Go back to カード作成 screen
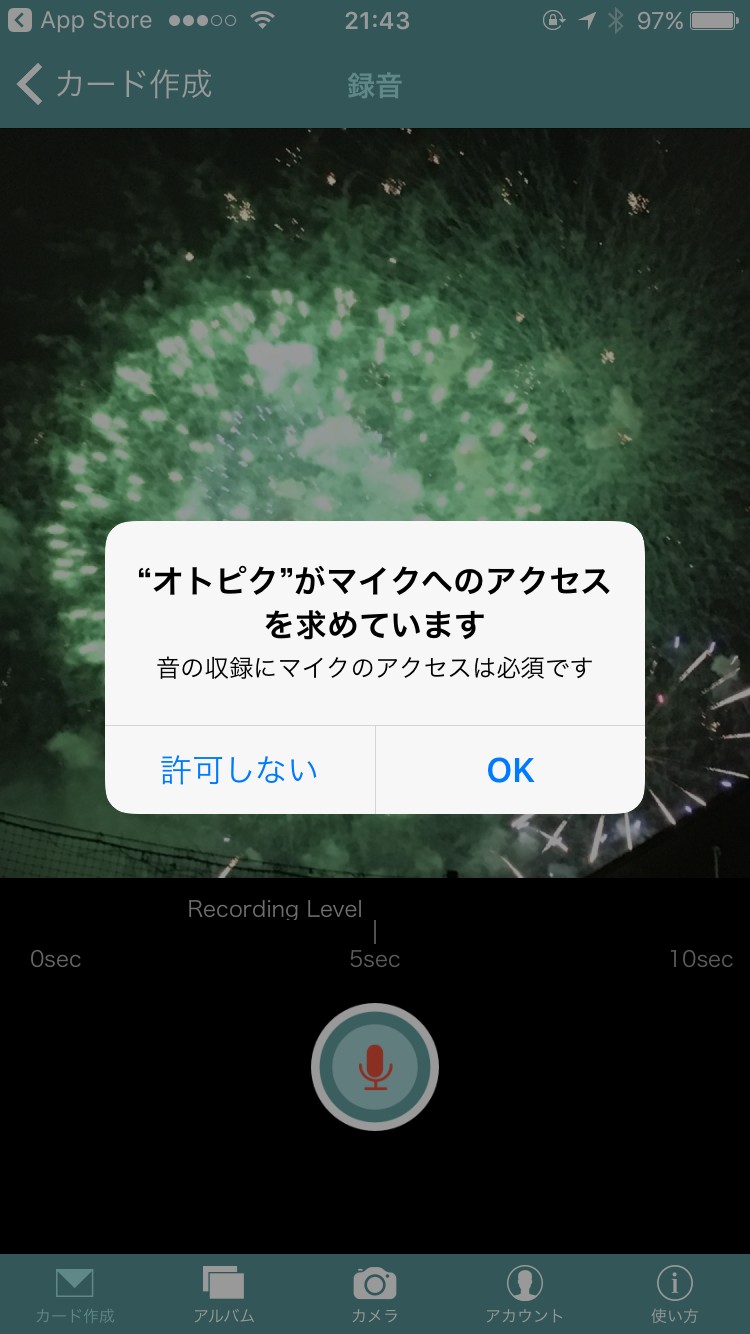The width and height of the screenshot is (750, 1334). (115, 85)
